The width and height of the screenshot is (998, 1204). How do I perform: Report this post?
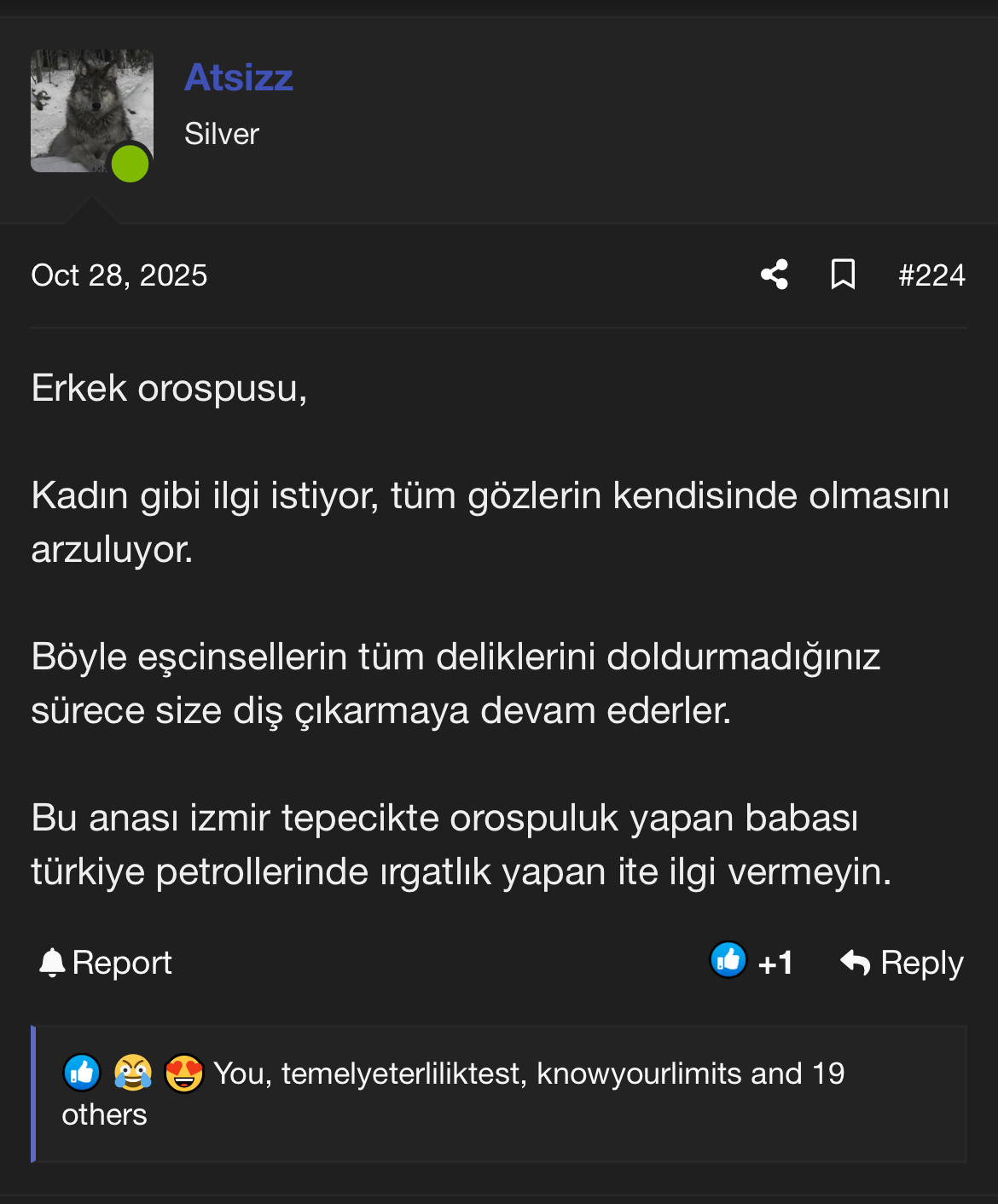106,963
